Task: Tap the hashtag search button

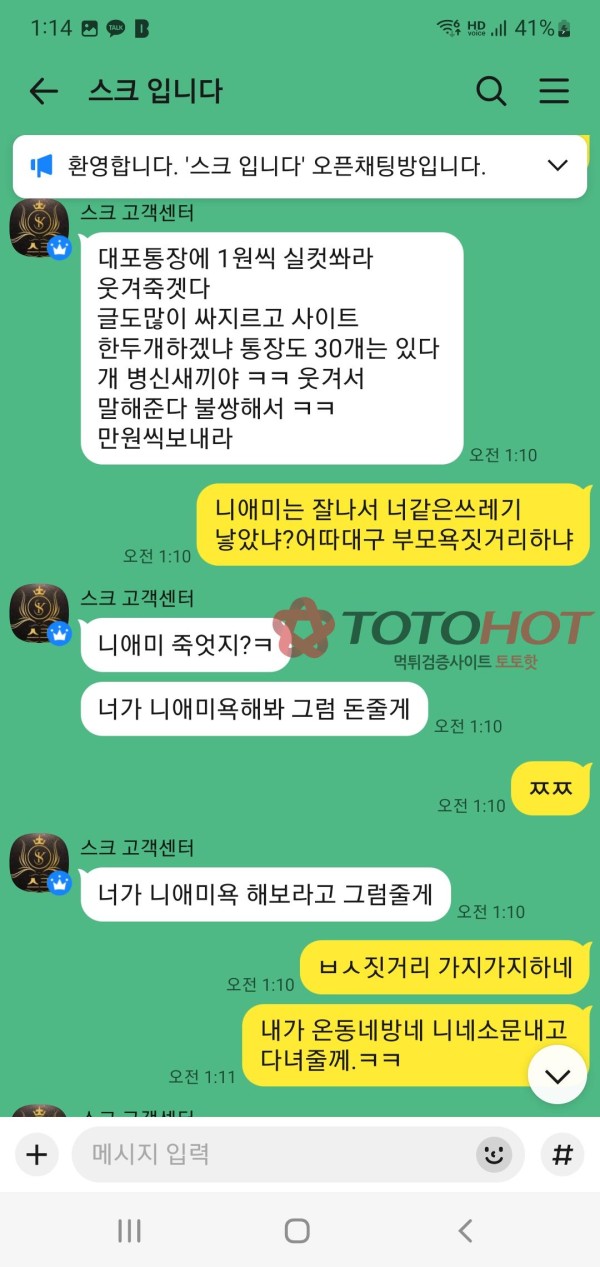Action: pos(563,1155)
